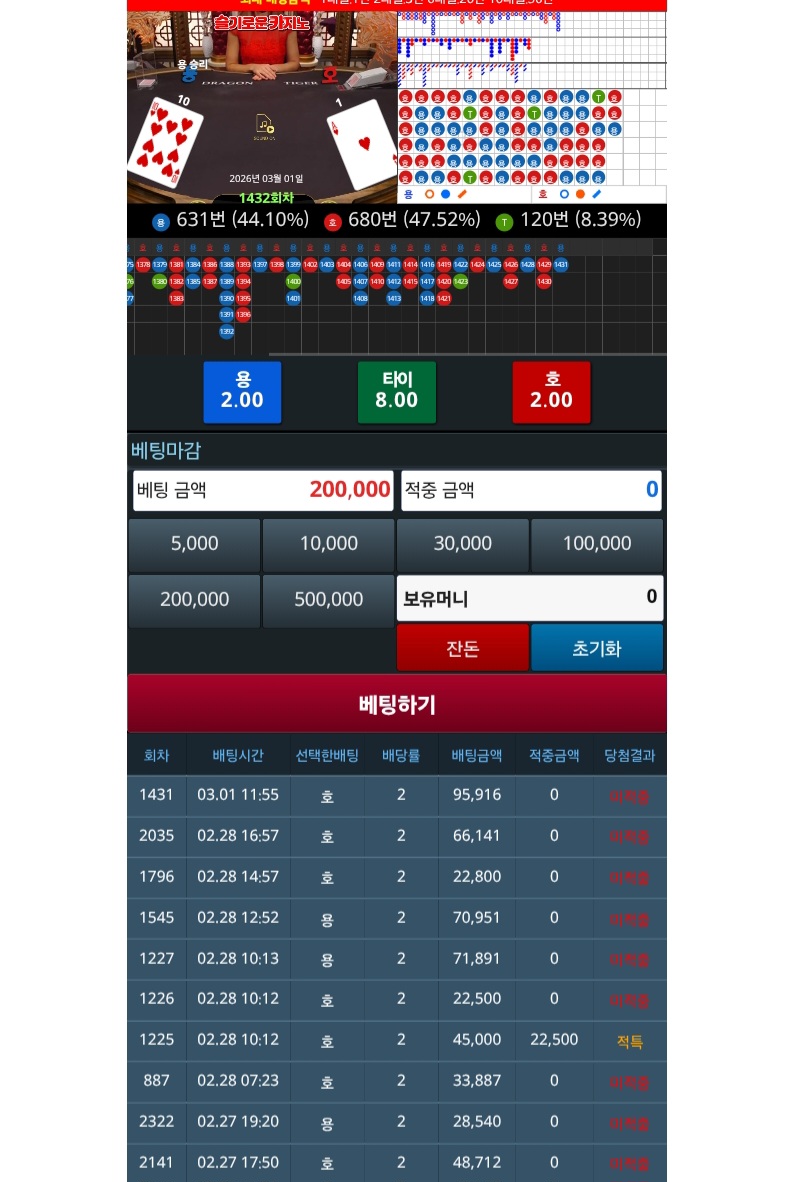
Task: Add 100,000 to the bet amount
Action: [596, 544]
